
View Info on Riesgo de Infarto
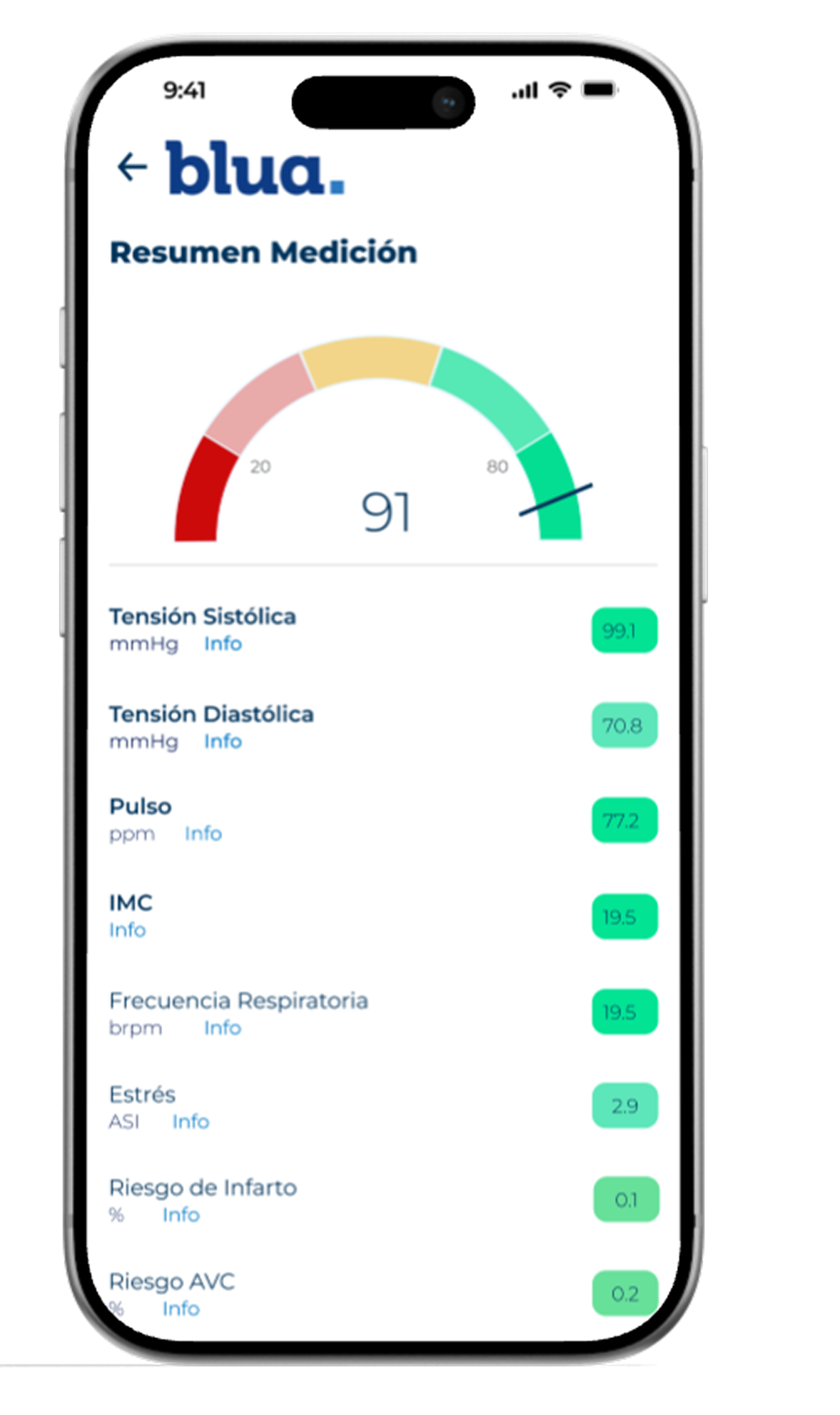180,1215
